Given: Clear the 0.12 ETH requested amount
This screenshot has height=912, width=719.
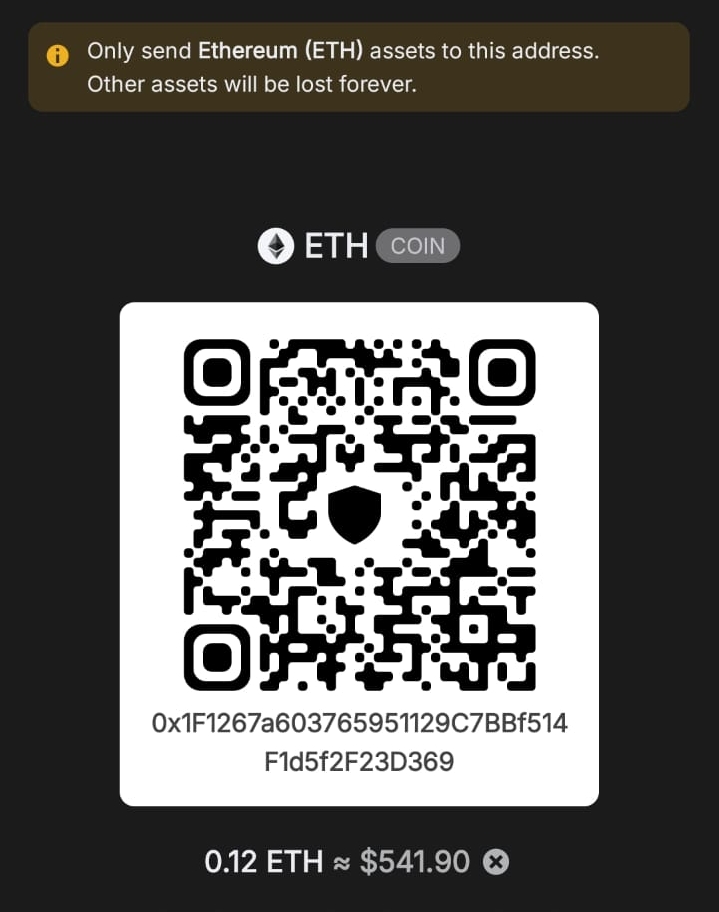Looking at the screenshot, I should click(x=496, y=862).
